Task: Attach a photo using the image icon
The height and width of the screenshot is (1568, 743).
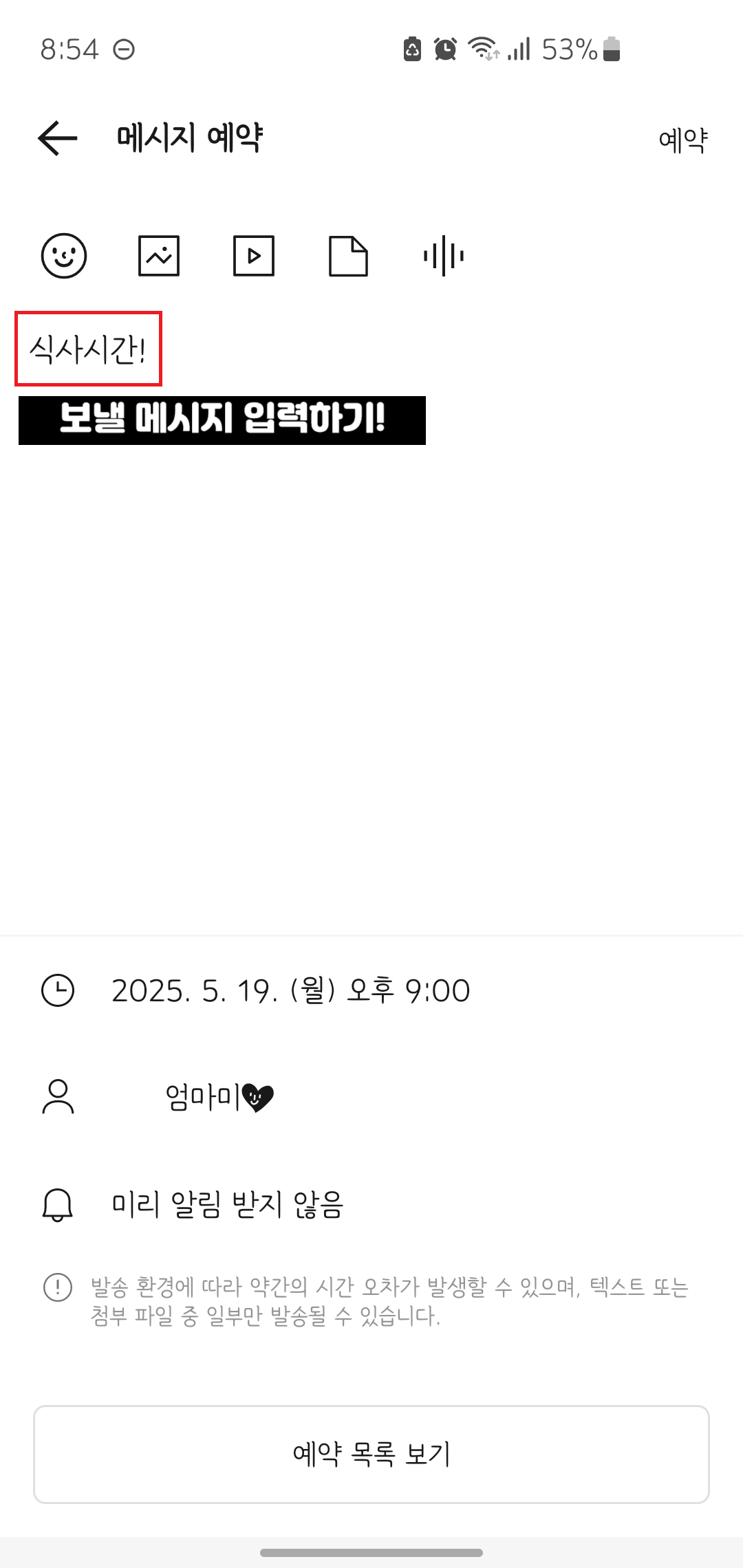Action: pos(159,256)
